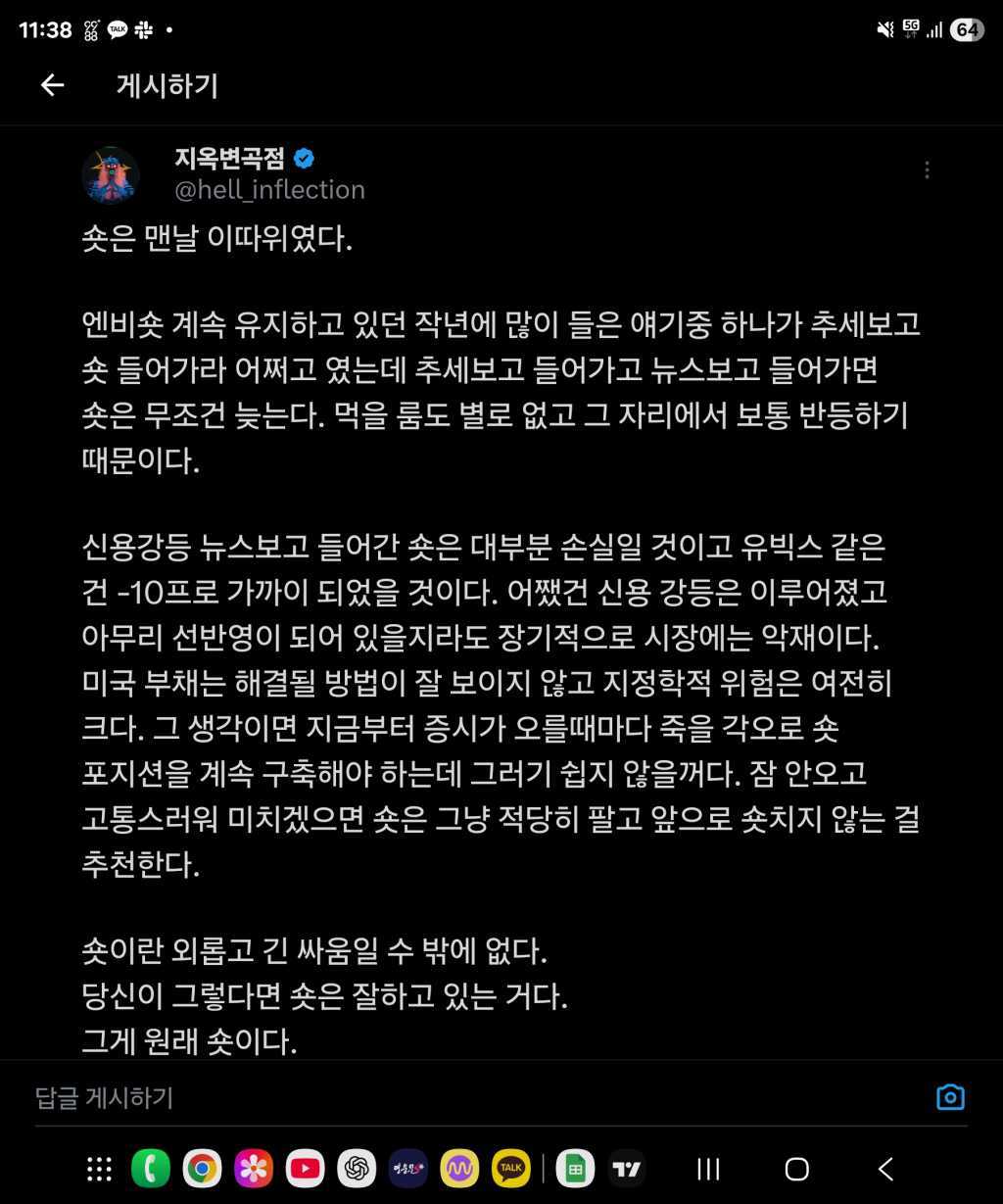The image size is (1003, 1204).
Task: Launch TradingView from the taskbar
Action: click(627, 1169)
